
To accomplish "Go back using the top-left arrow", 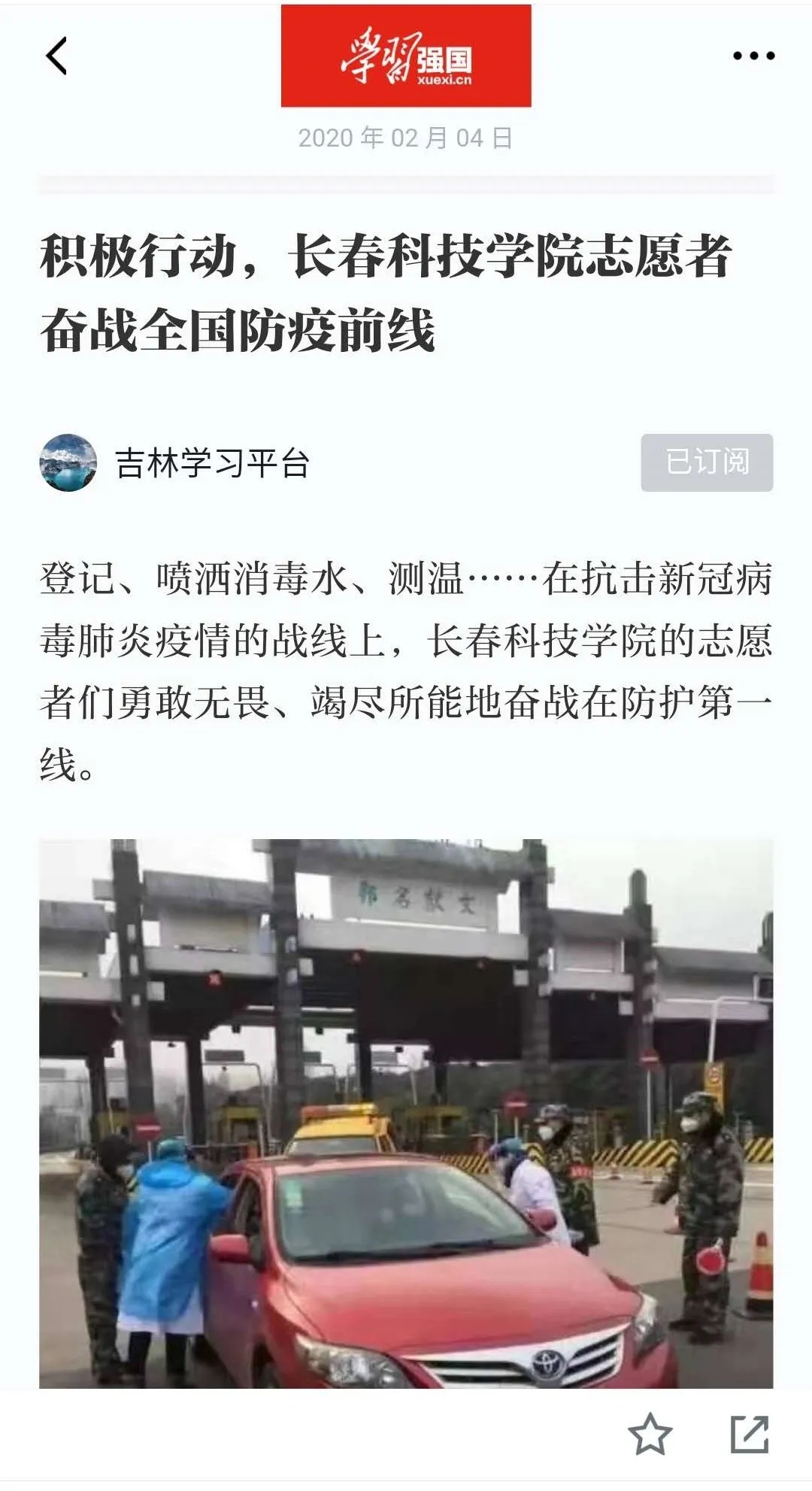I will click(57, 56).
